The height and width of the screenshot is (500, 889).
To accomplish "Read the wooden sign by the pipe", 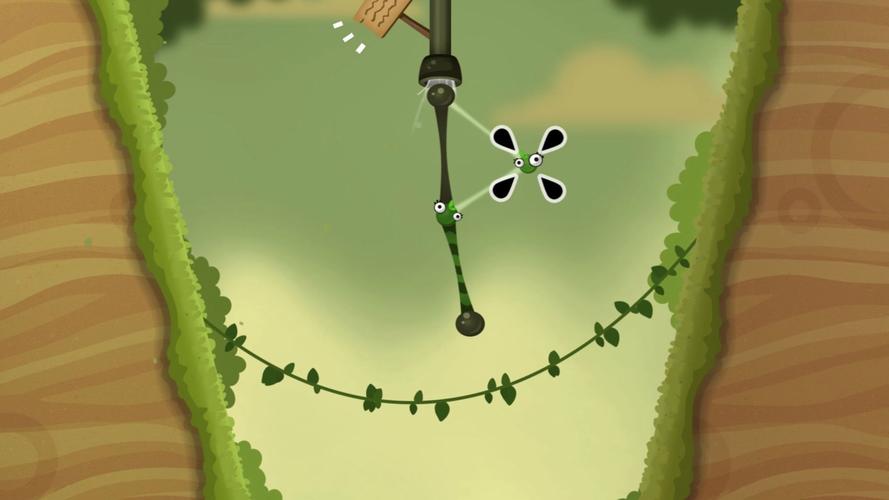I will click(382, 14).
